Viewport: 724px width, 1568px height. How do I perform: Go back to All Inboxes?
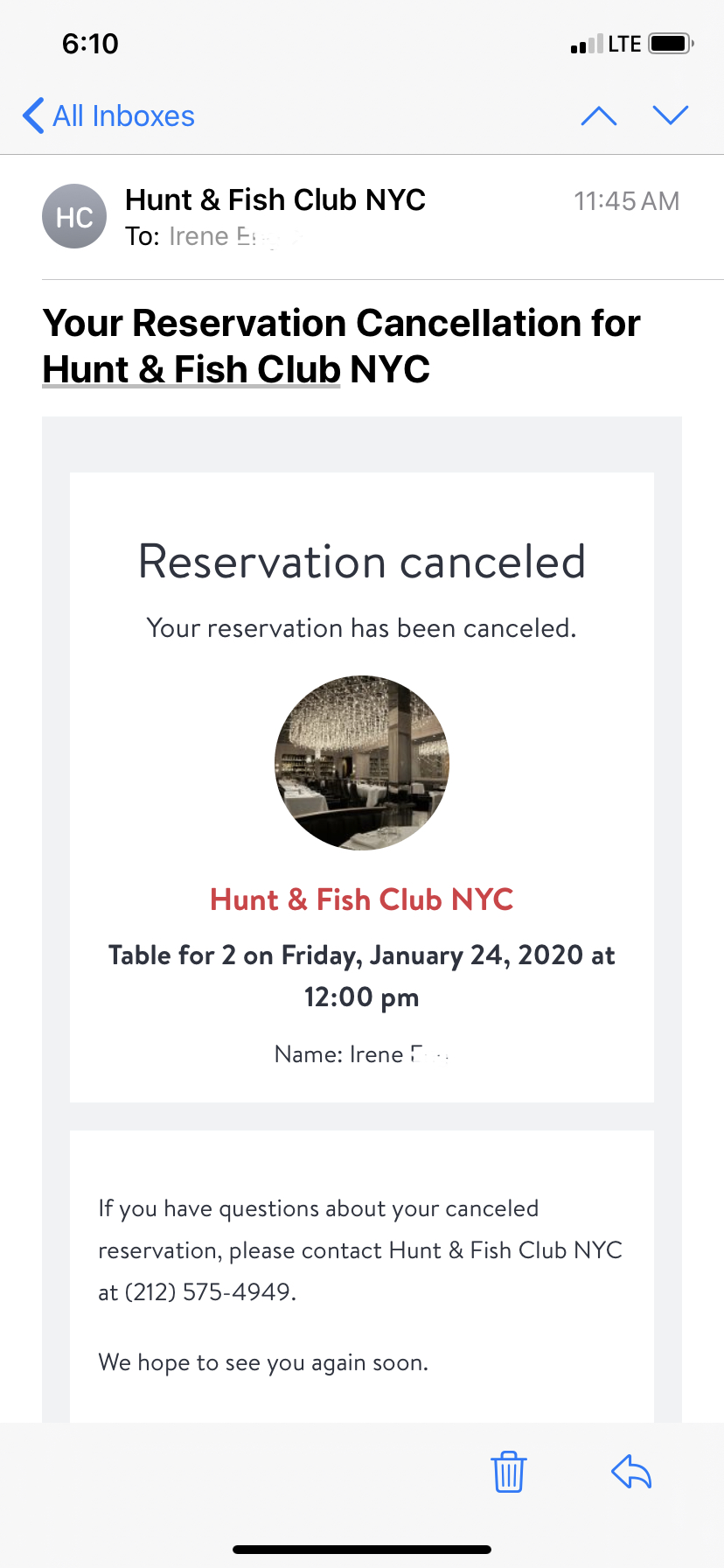(x=109, y=115)
